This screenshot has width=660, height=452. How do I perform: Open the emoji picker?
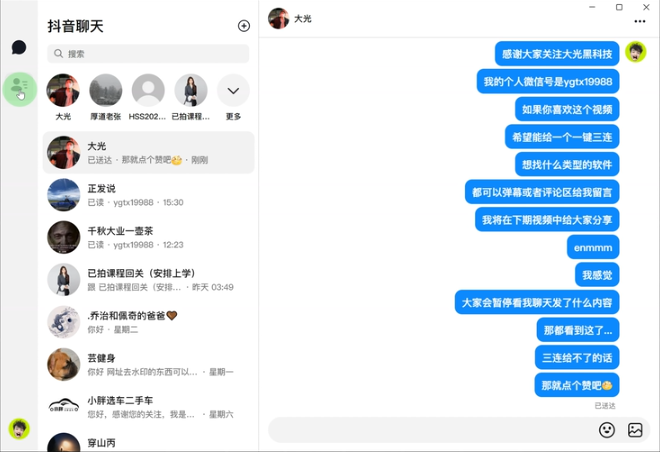(607, 430)
